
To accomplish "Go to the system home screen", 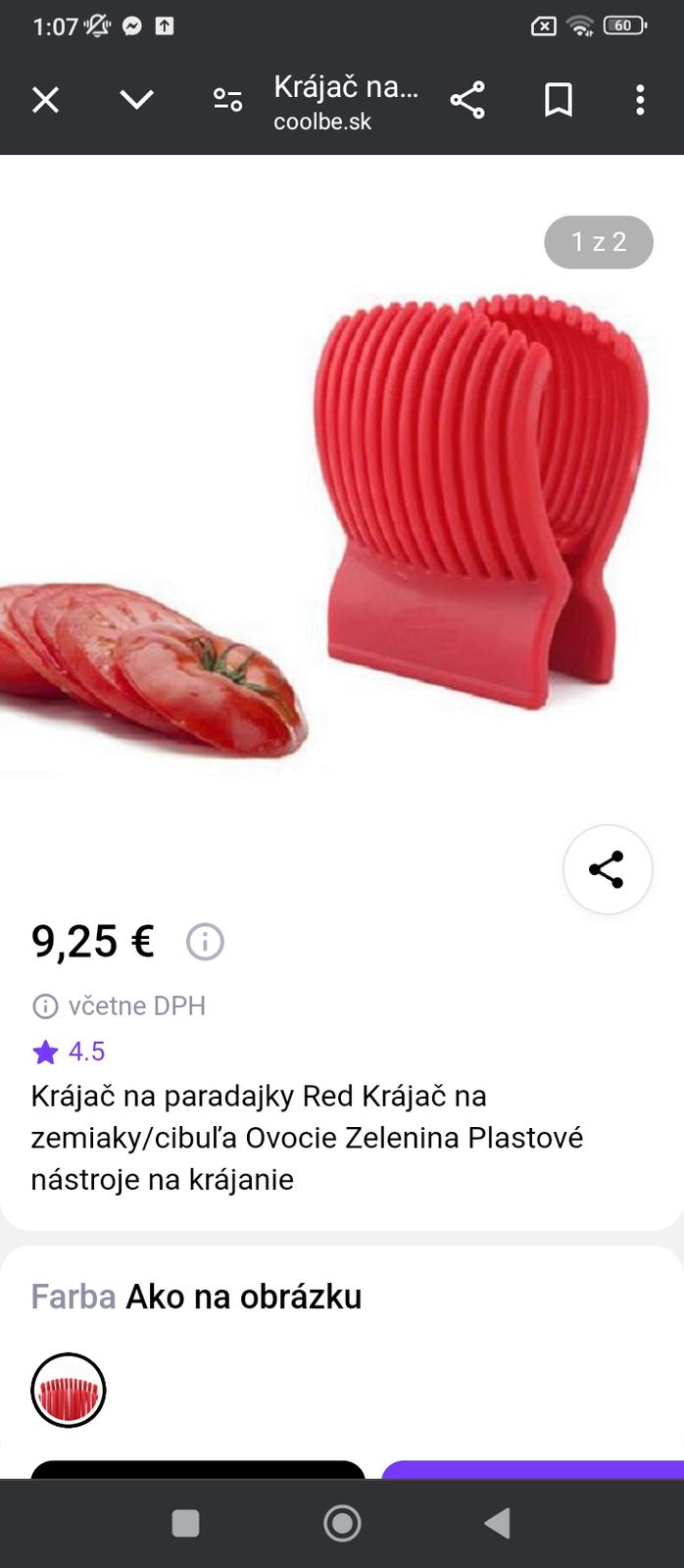I will coord(342,1523).
